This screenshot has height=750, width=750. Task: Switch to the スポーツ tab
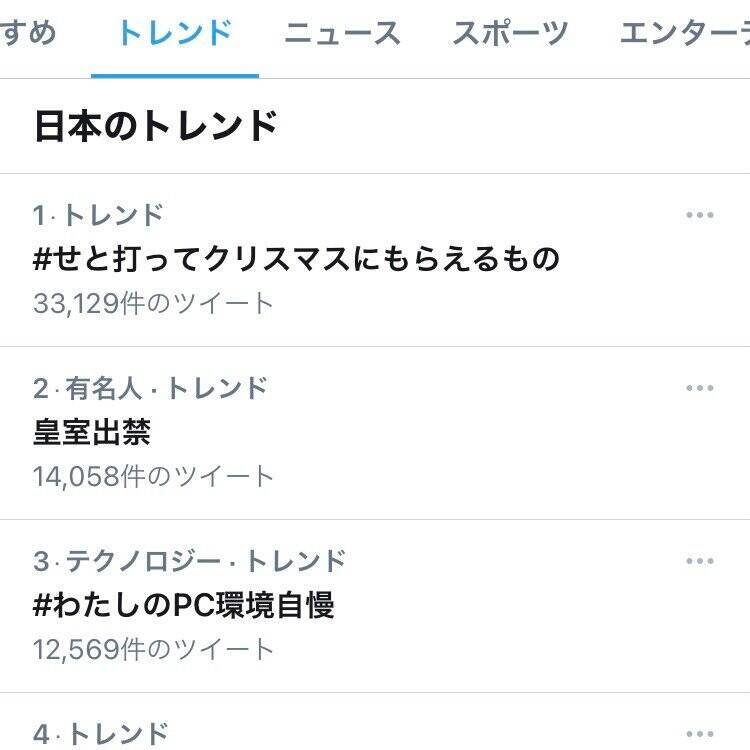click(x=510, y=34)
